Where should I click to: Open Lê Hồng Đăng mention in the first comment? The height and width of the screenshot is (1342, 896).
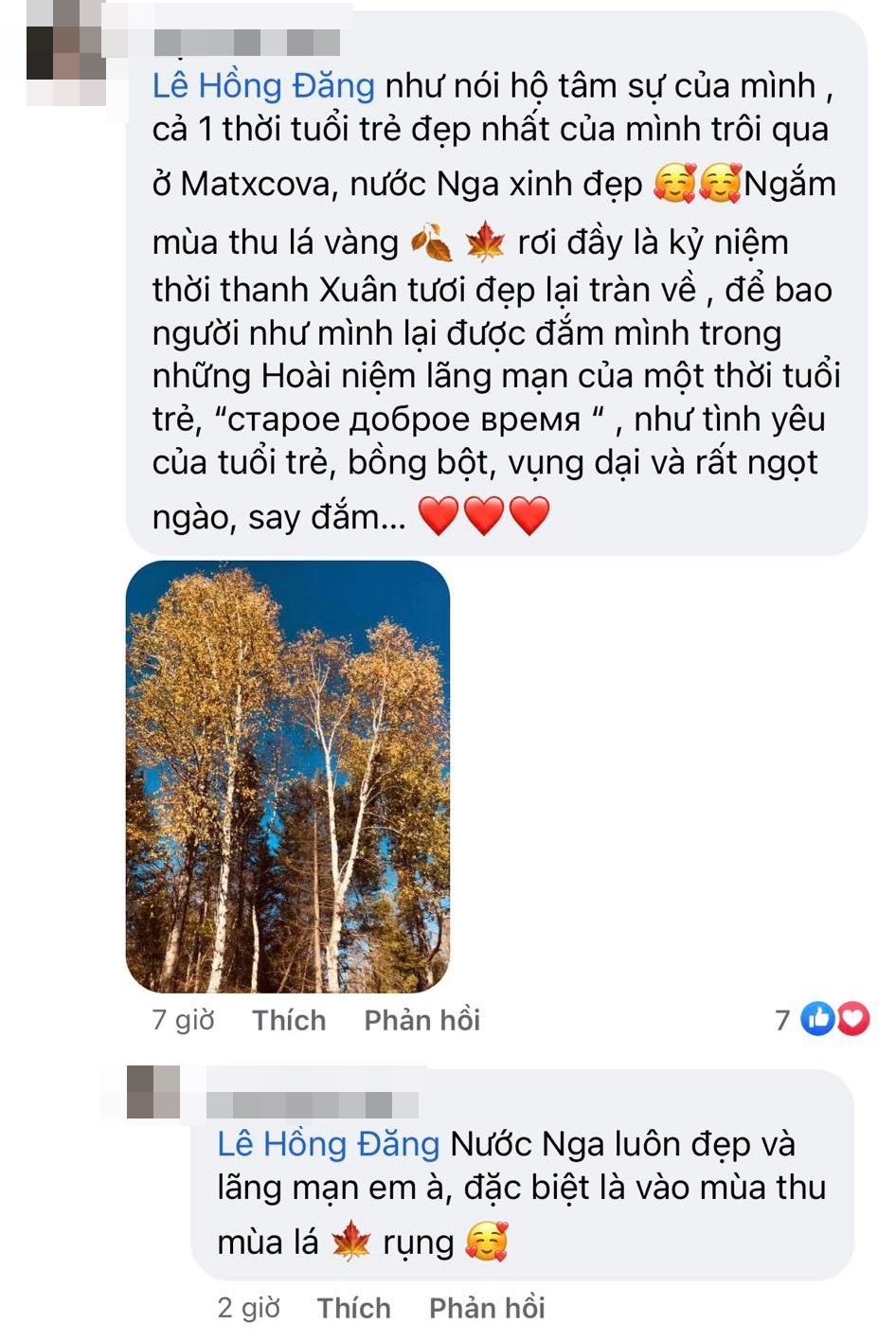(263, 85)
